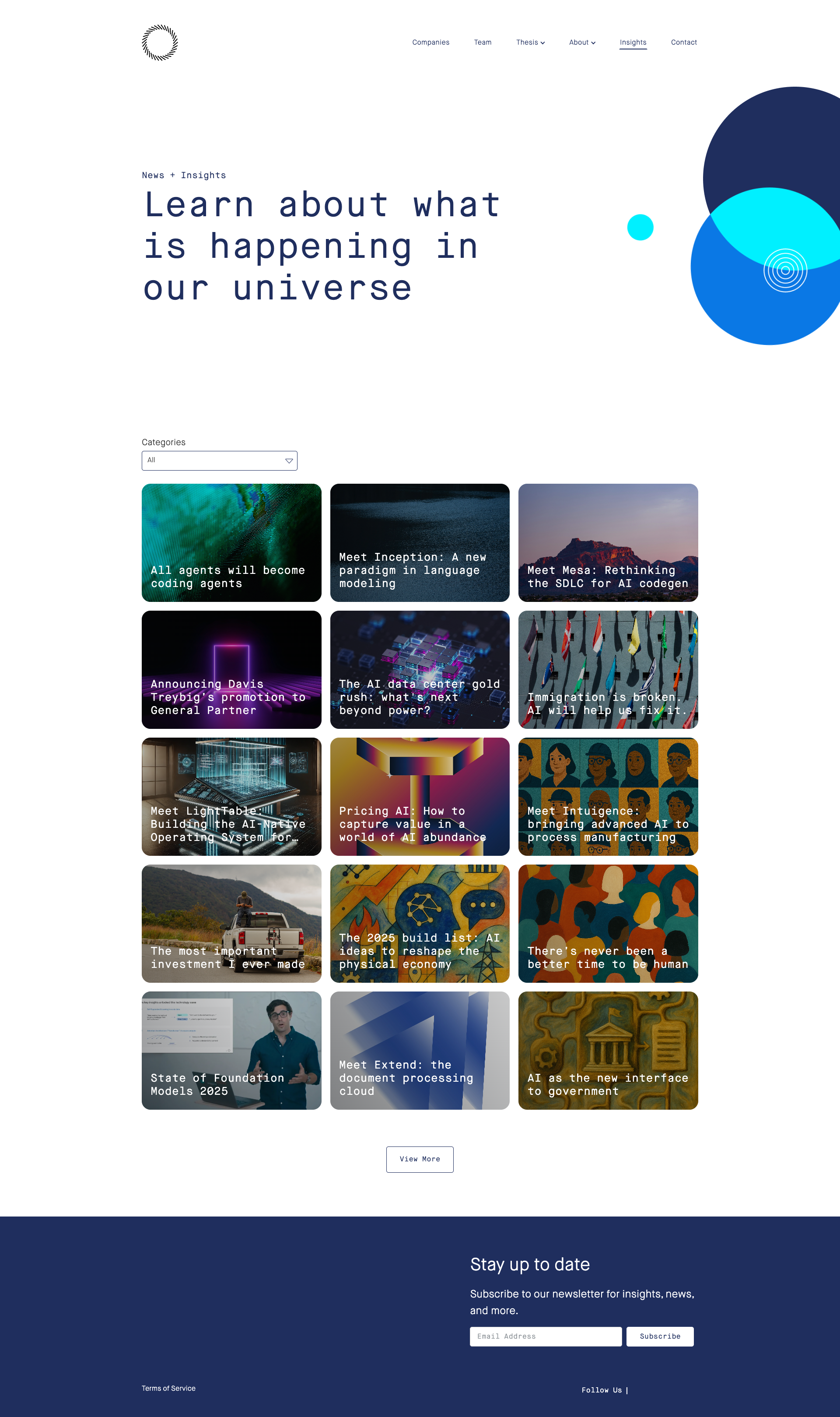Open 'State of Foundation Models 2025' article

[231, 1051]
